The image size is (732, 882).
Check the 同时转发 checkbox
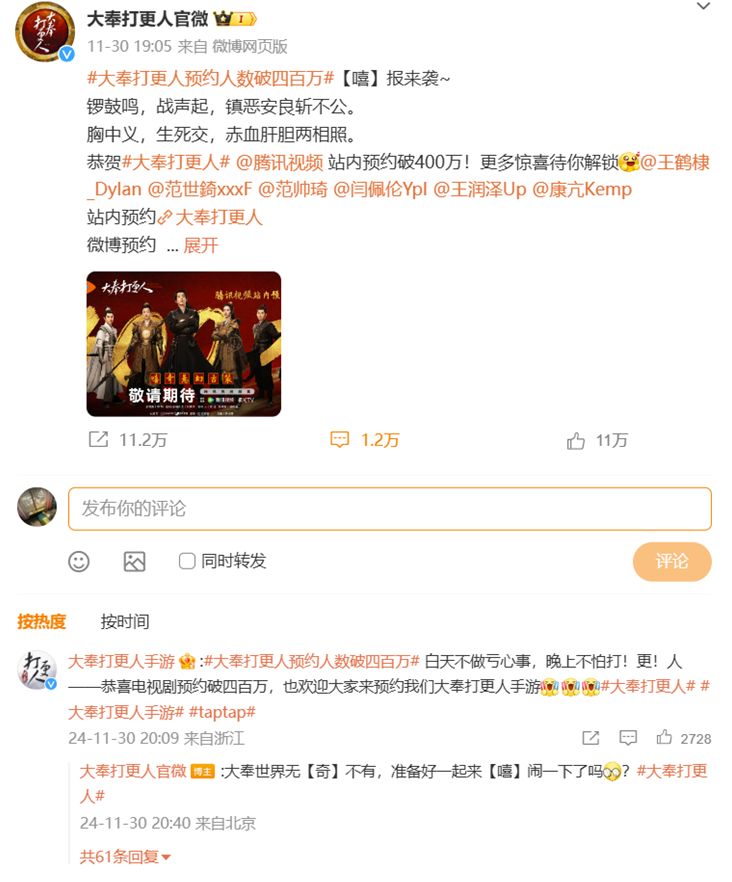tap(187, 561)
